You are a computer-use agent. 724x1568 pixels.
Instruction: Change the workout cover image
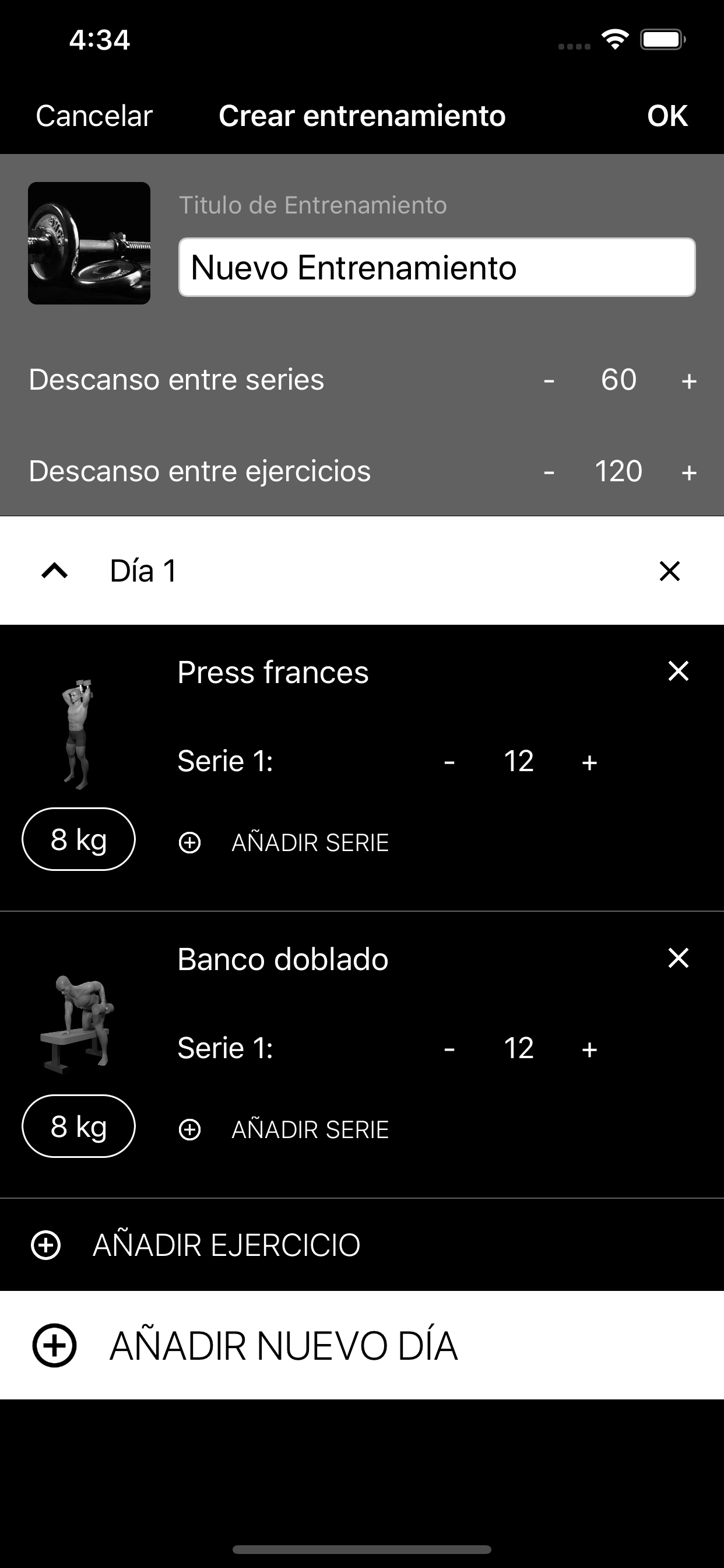click(89, 243)
